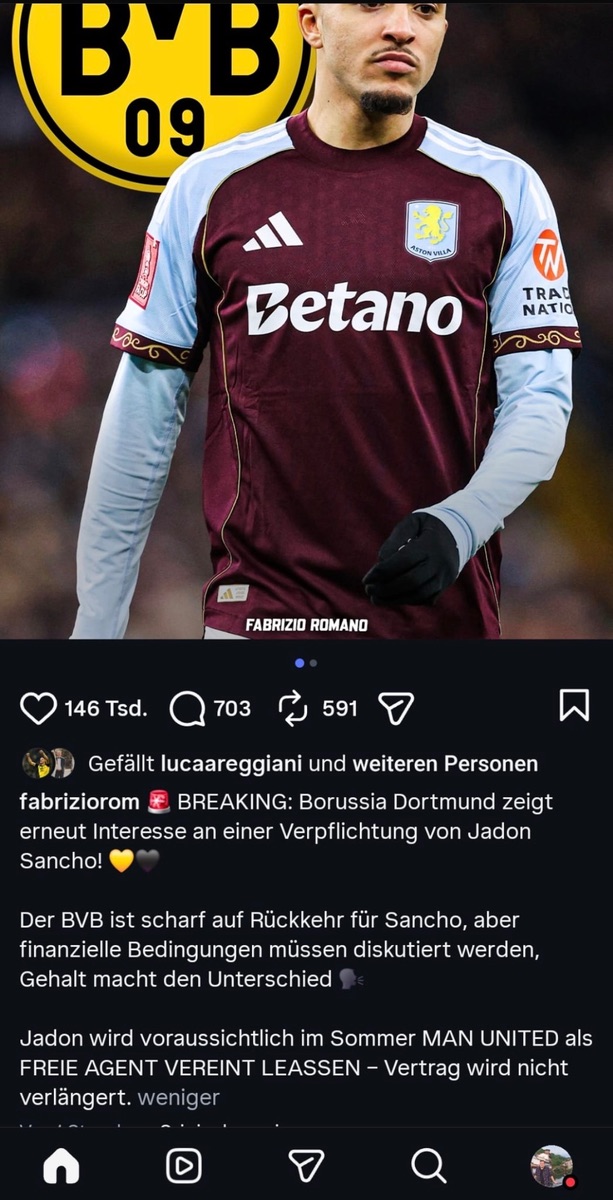Switch to the Reels tab

(183, 1165)
